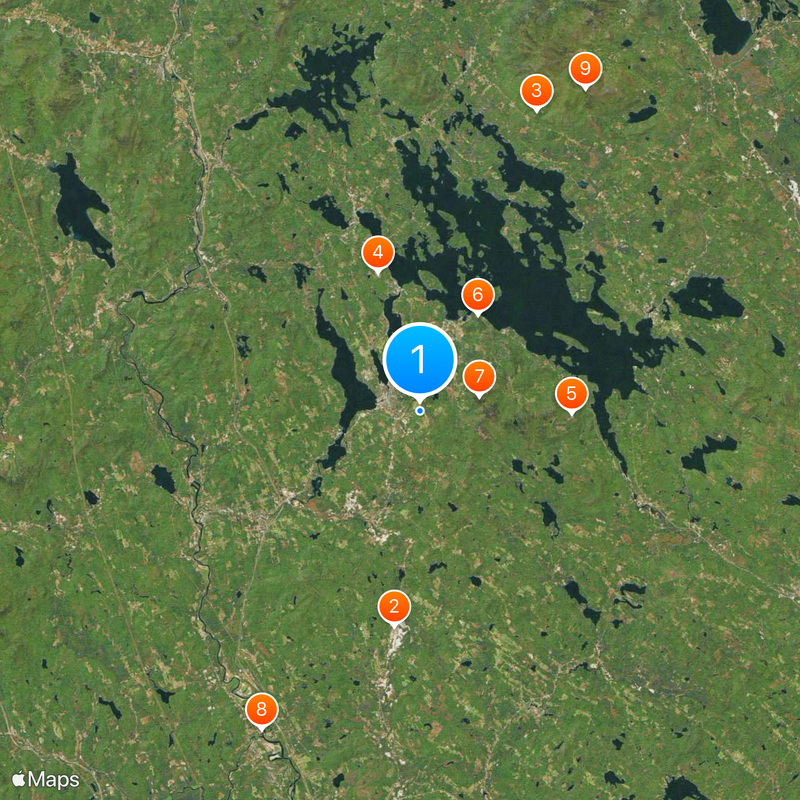Select map pin number 7
Image resolution: width=800 pixels, height=800 pixels.
479,377
